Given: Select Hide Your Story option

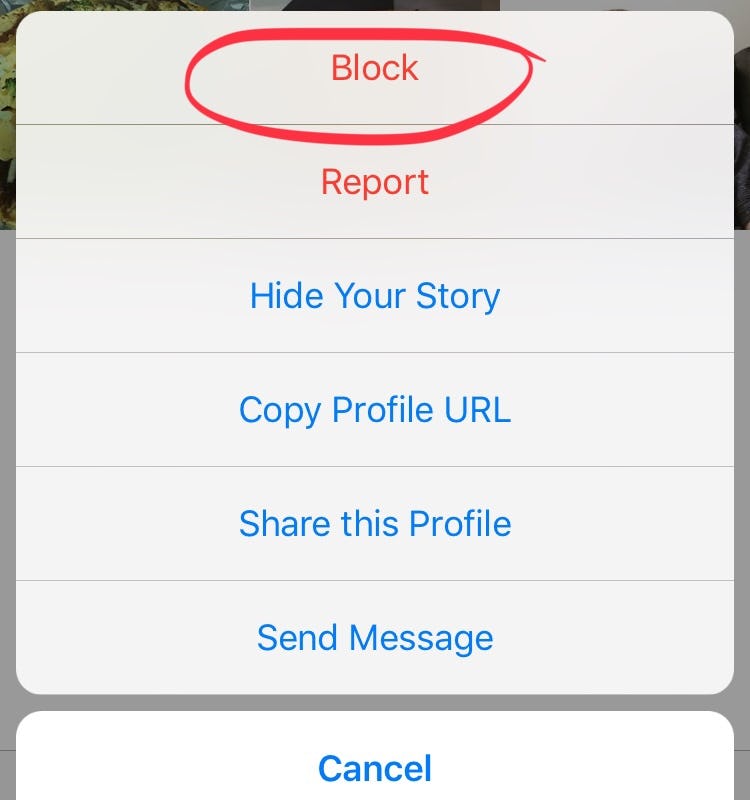Looking at the screenshot, I should pos(375,296).
